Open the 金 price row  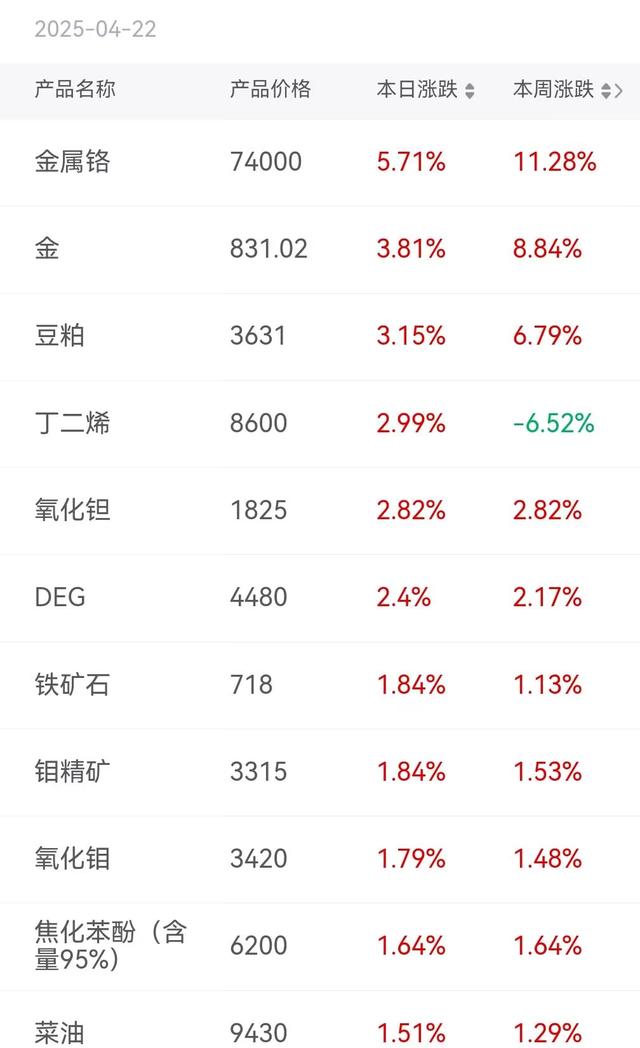tap(320, 249)
